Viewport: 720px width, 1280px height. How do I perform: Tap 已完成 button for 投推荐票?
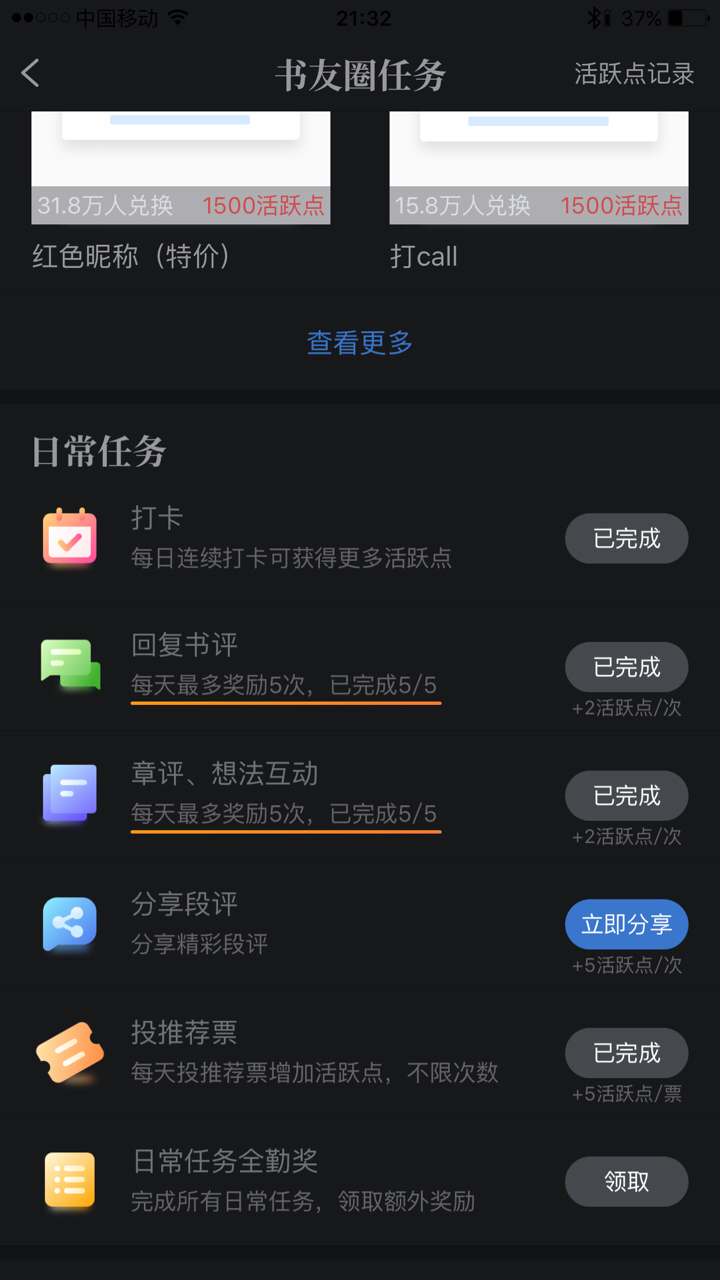(626, 1053)
